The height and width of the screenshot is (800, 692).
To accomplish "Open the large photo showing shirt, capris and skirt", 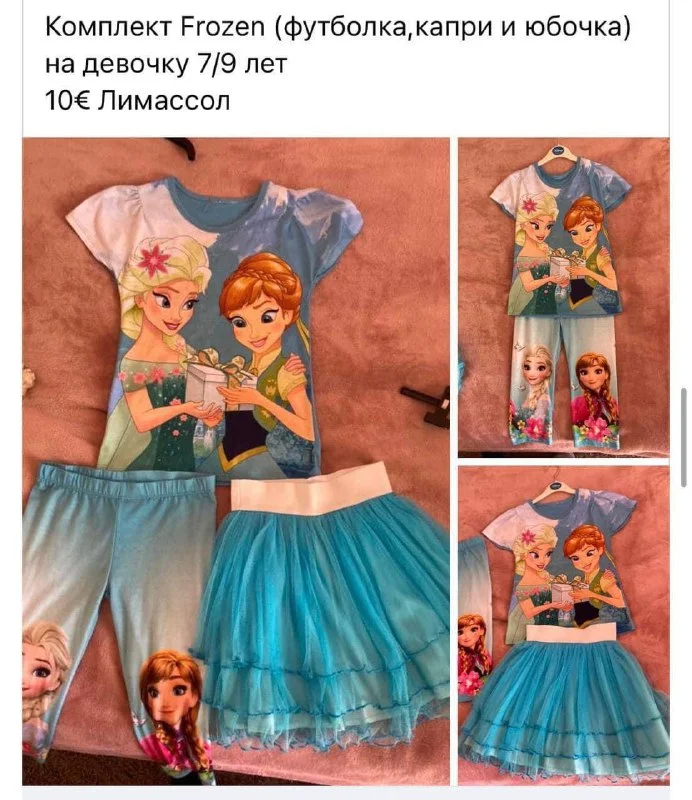I will pos(236,460).
